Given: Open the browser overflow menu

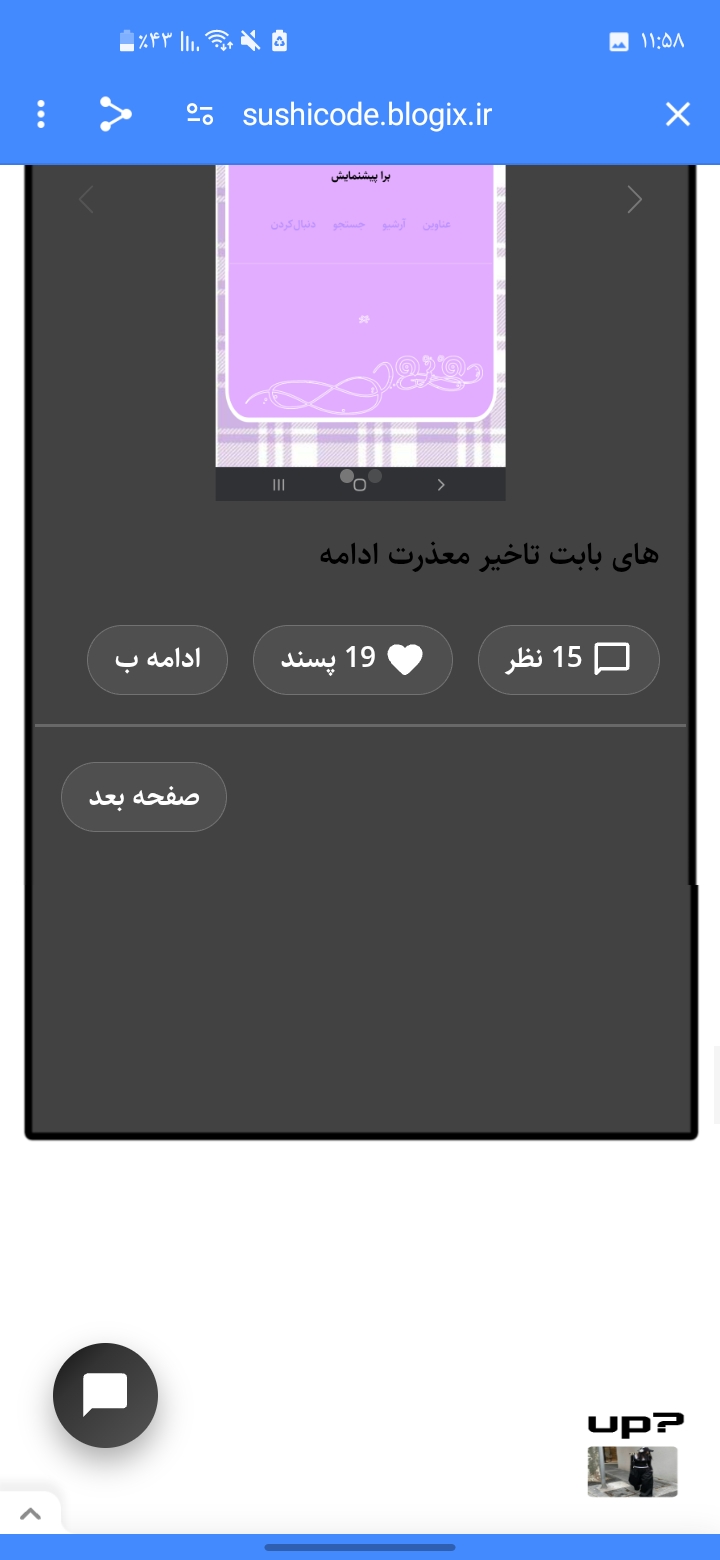Looking at the screenshot, I should 41,114.
